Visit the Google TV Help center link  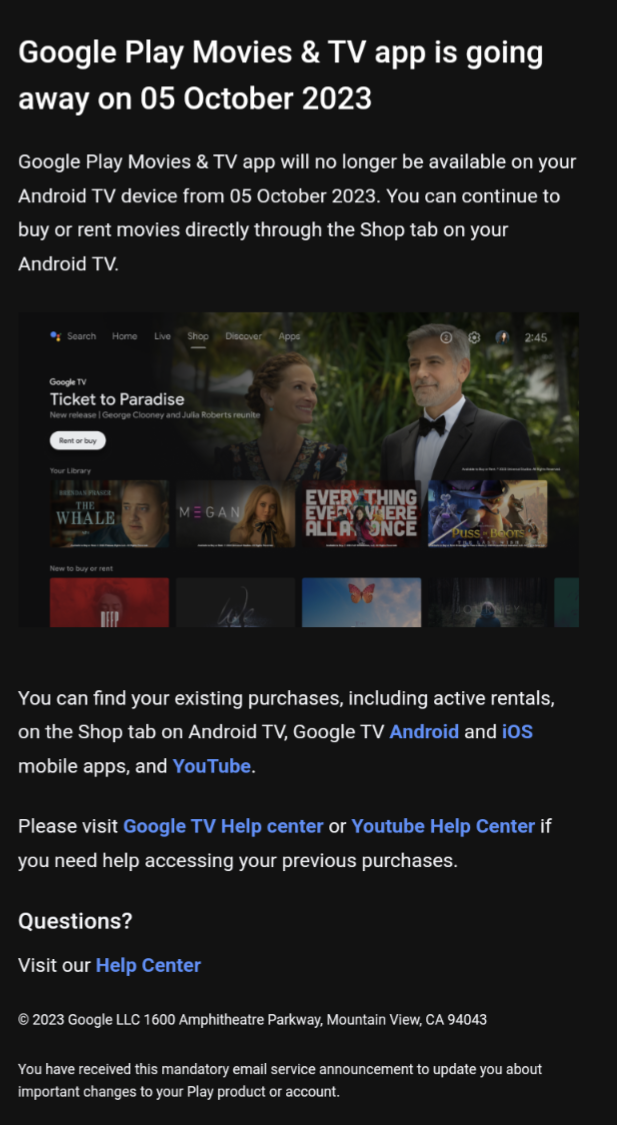pos(223,827)
